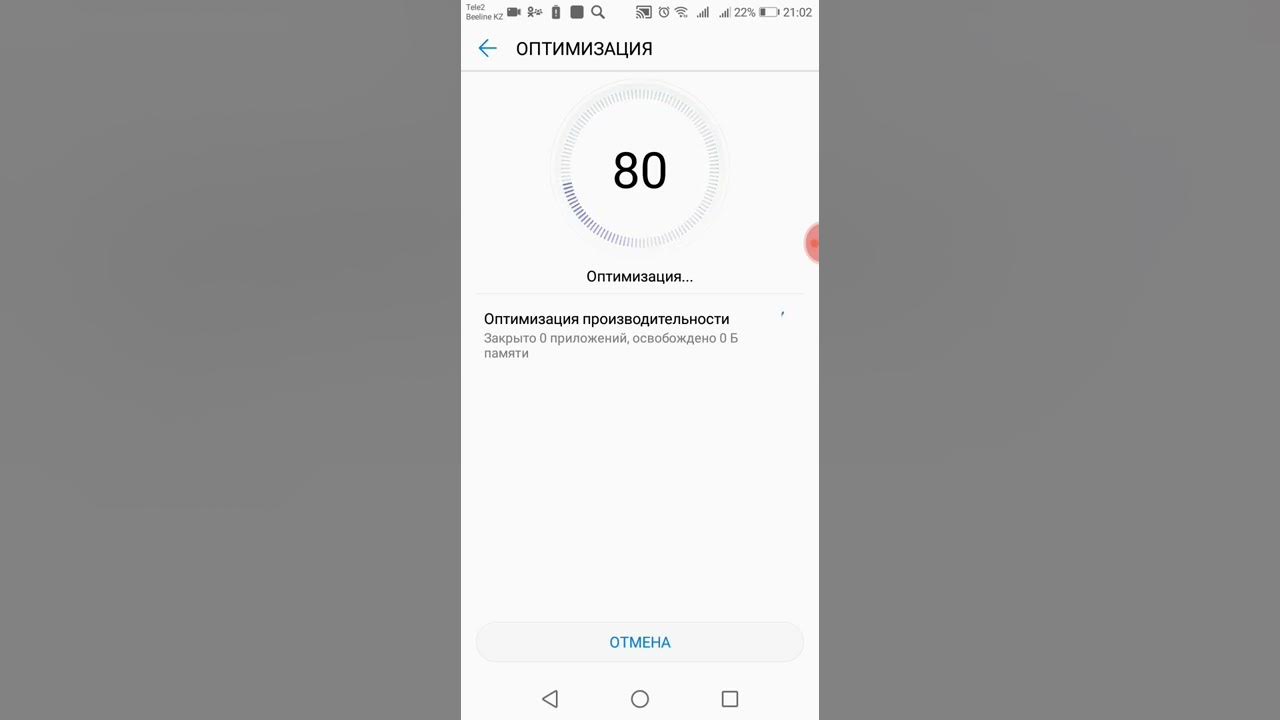
Task: Go back from the Оптимизация screen
Action: (x=487, y=49)
